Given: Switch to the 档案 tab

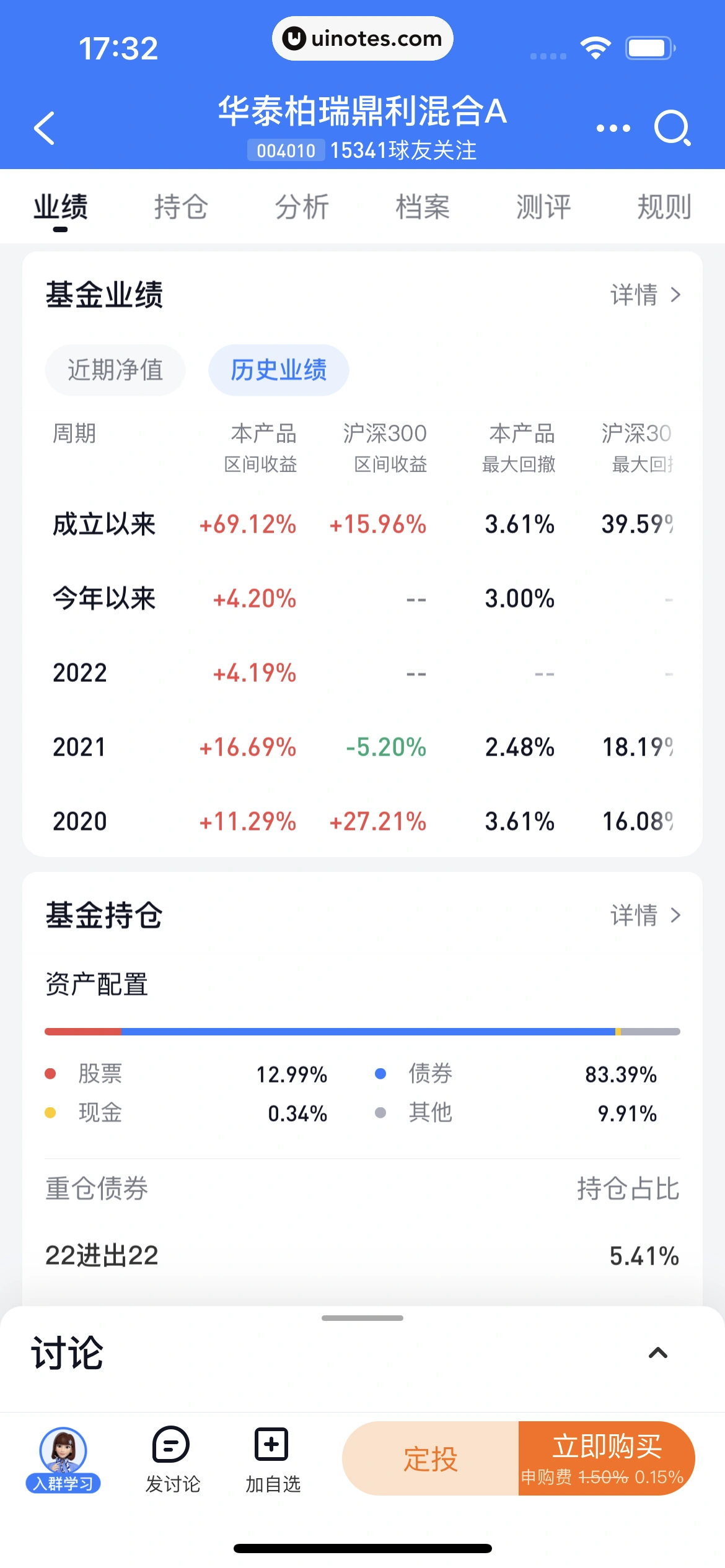Looking at the screenshot, I should click(423, 207).
